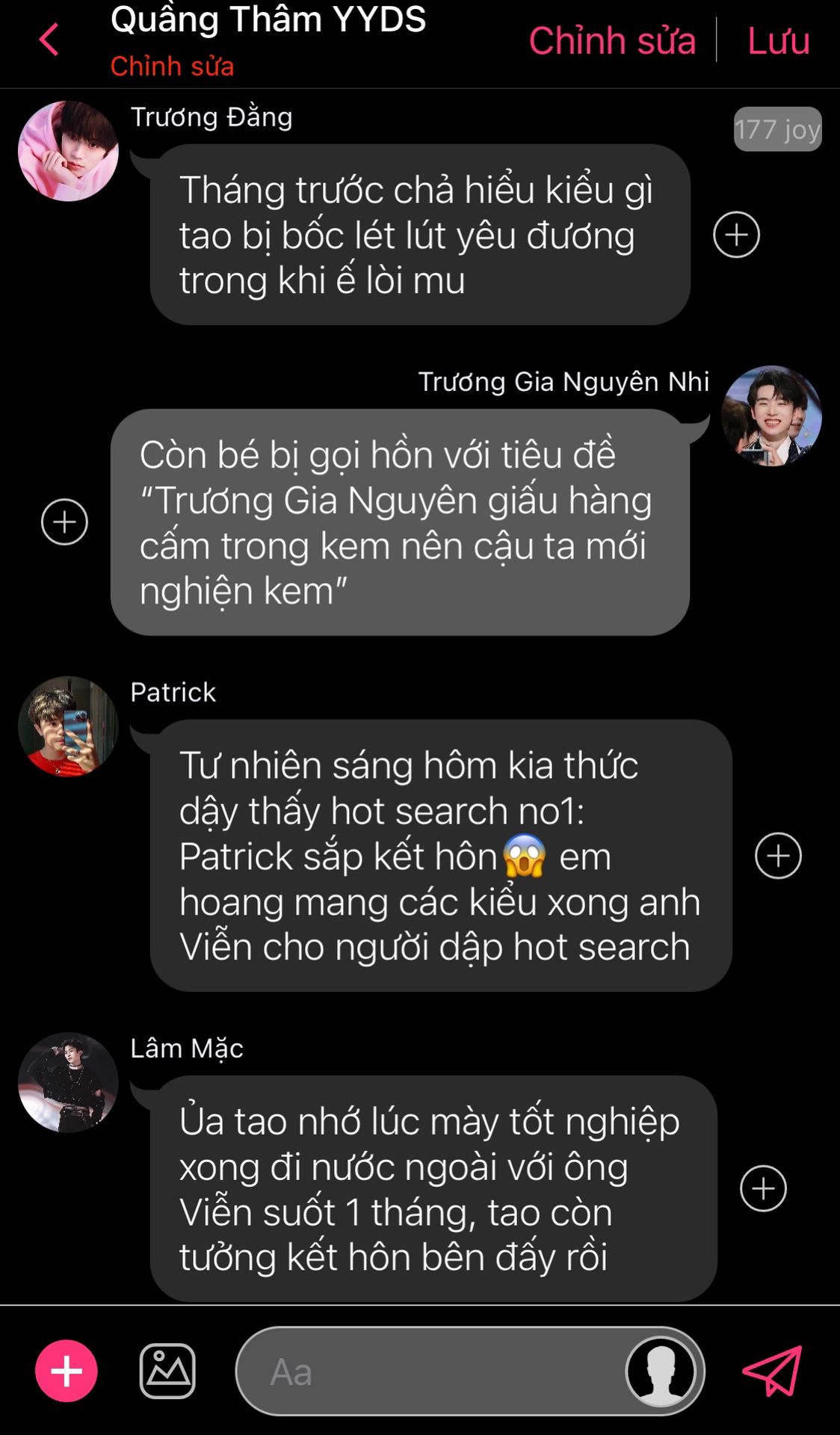Tap the large Chỉnh sửa button at top
The height and width of the screenshot is (1435, 840).
pos(612,40)
